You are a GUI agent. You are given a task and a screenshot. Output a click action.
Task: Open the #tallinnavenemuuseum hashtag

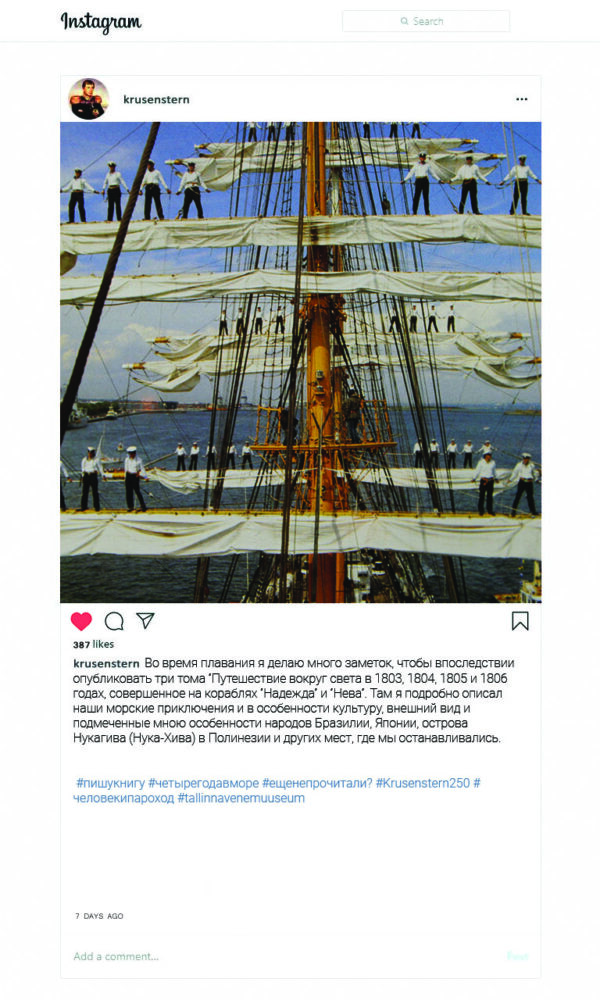pyautogui.click(x=241, y=798)
